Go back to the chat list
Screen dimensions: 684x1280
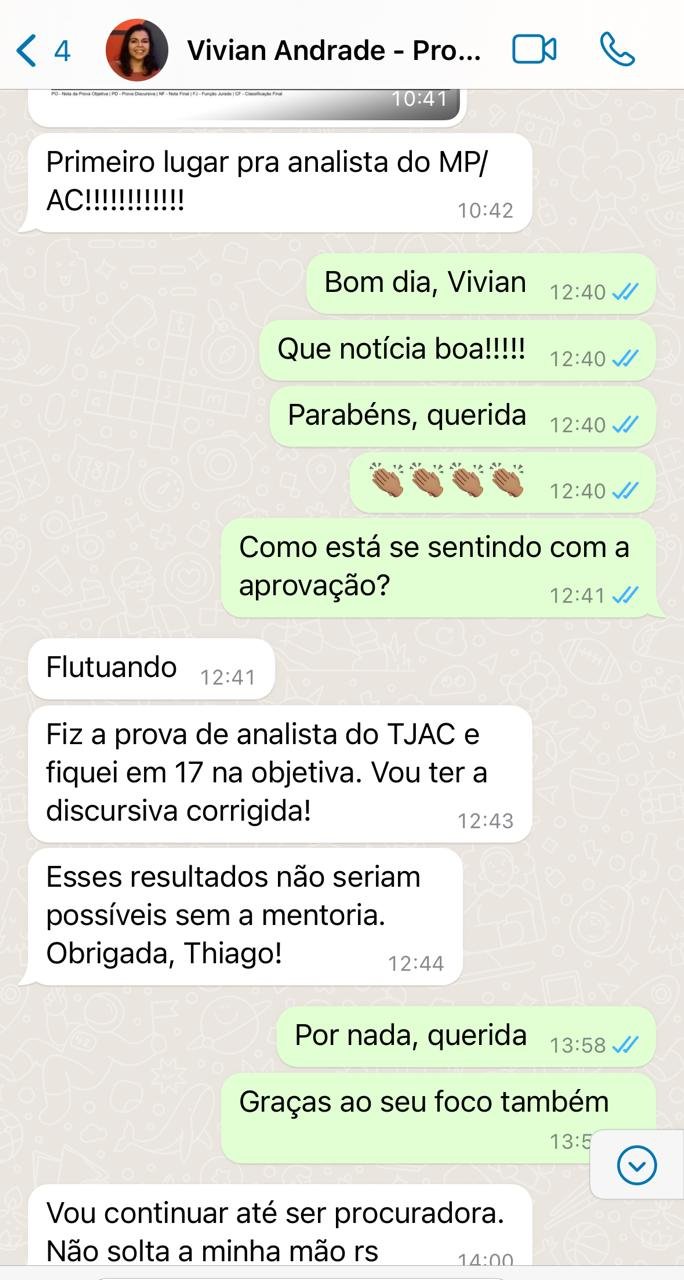[43, 50]
